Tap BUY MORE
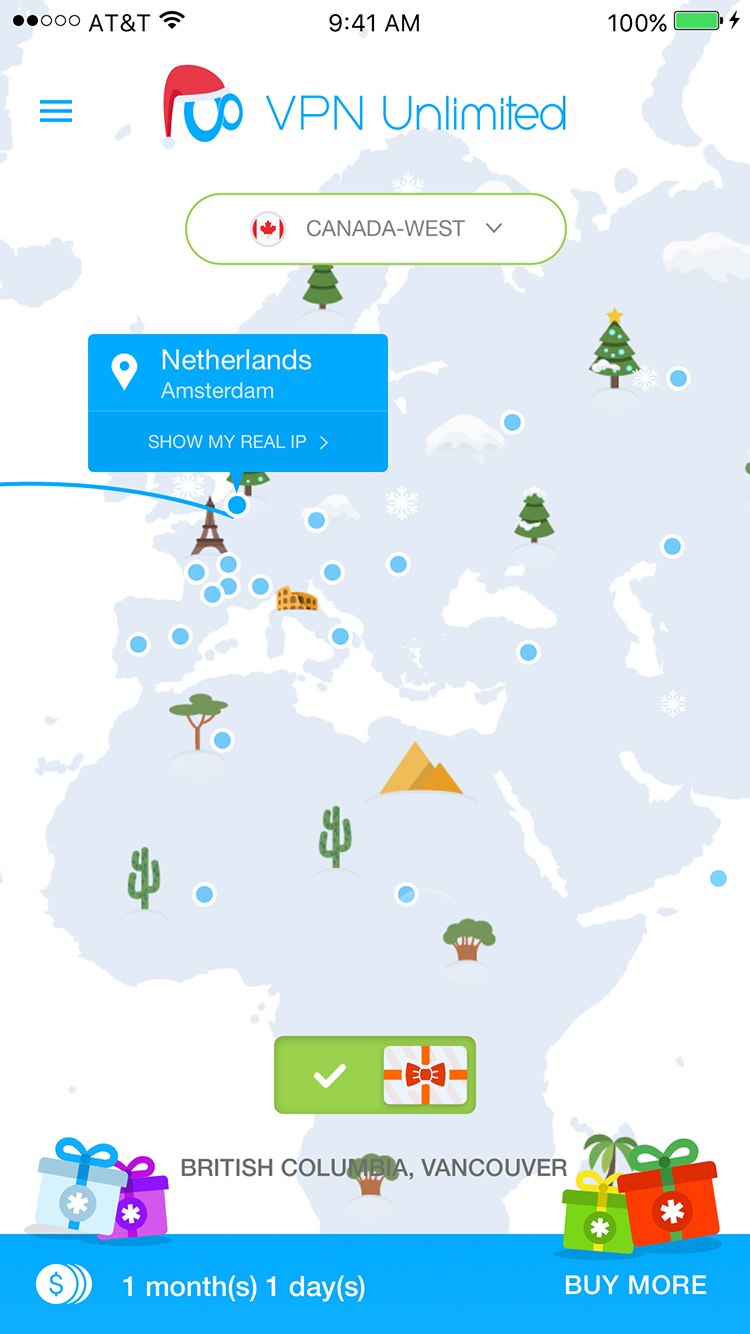The height and width of the screenshot is (1334, 750). [x=636, y=1285]
